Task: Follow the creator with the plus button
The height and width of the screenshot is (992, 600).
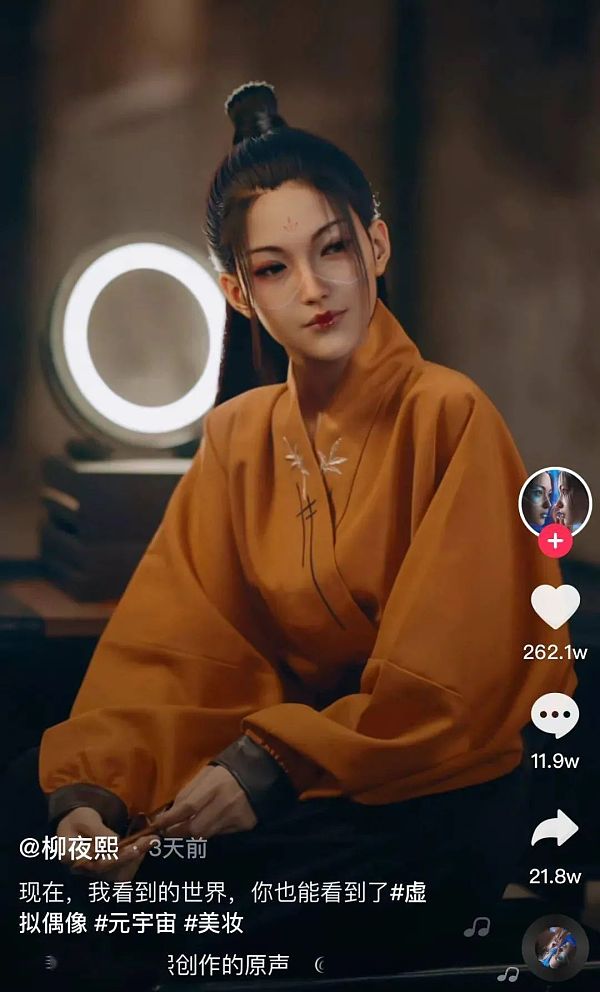Action: (555, 542)
